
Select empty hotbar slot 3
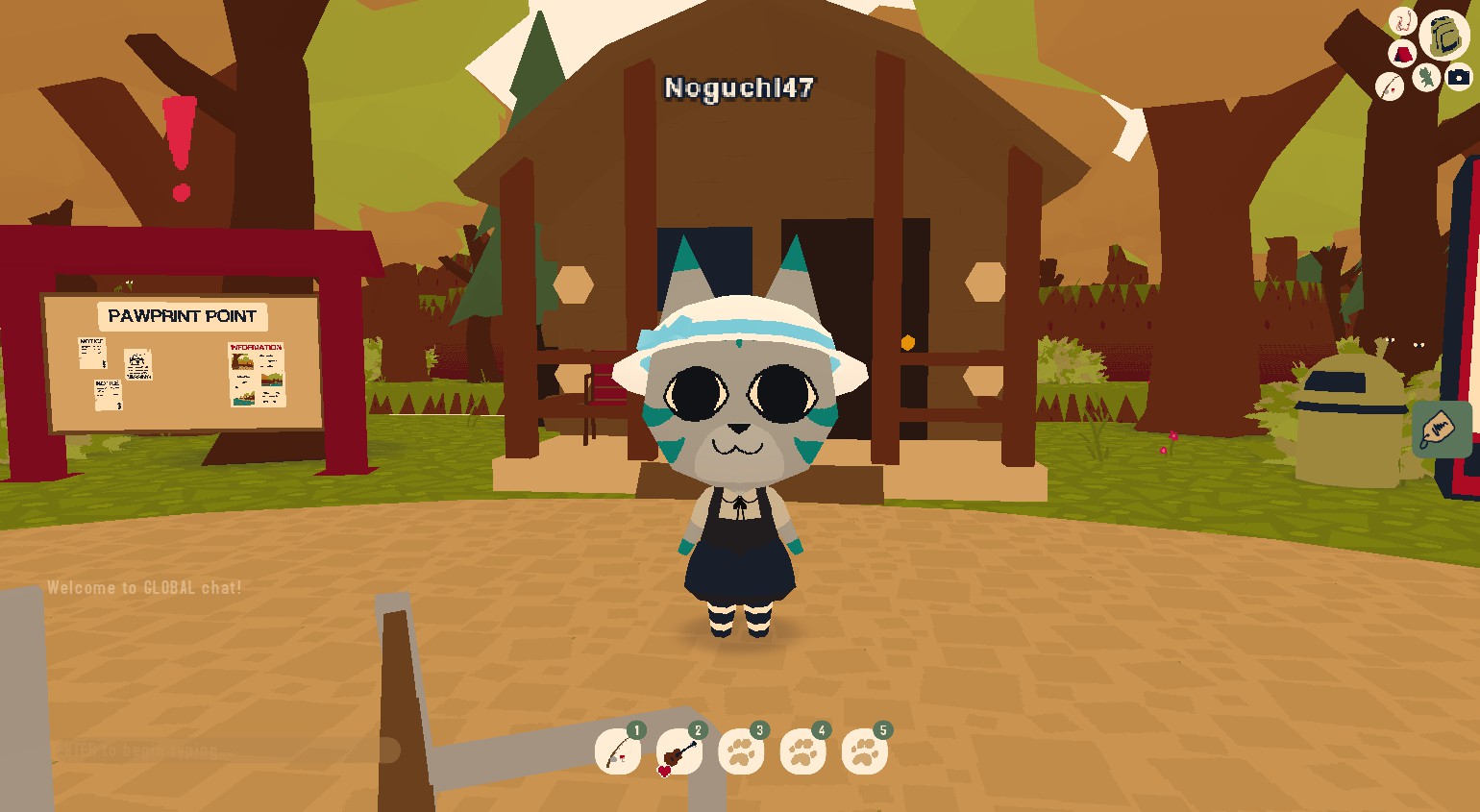click(x=740, y=751)
